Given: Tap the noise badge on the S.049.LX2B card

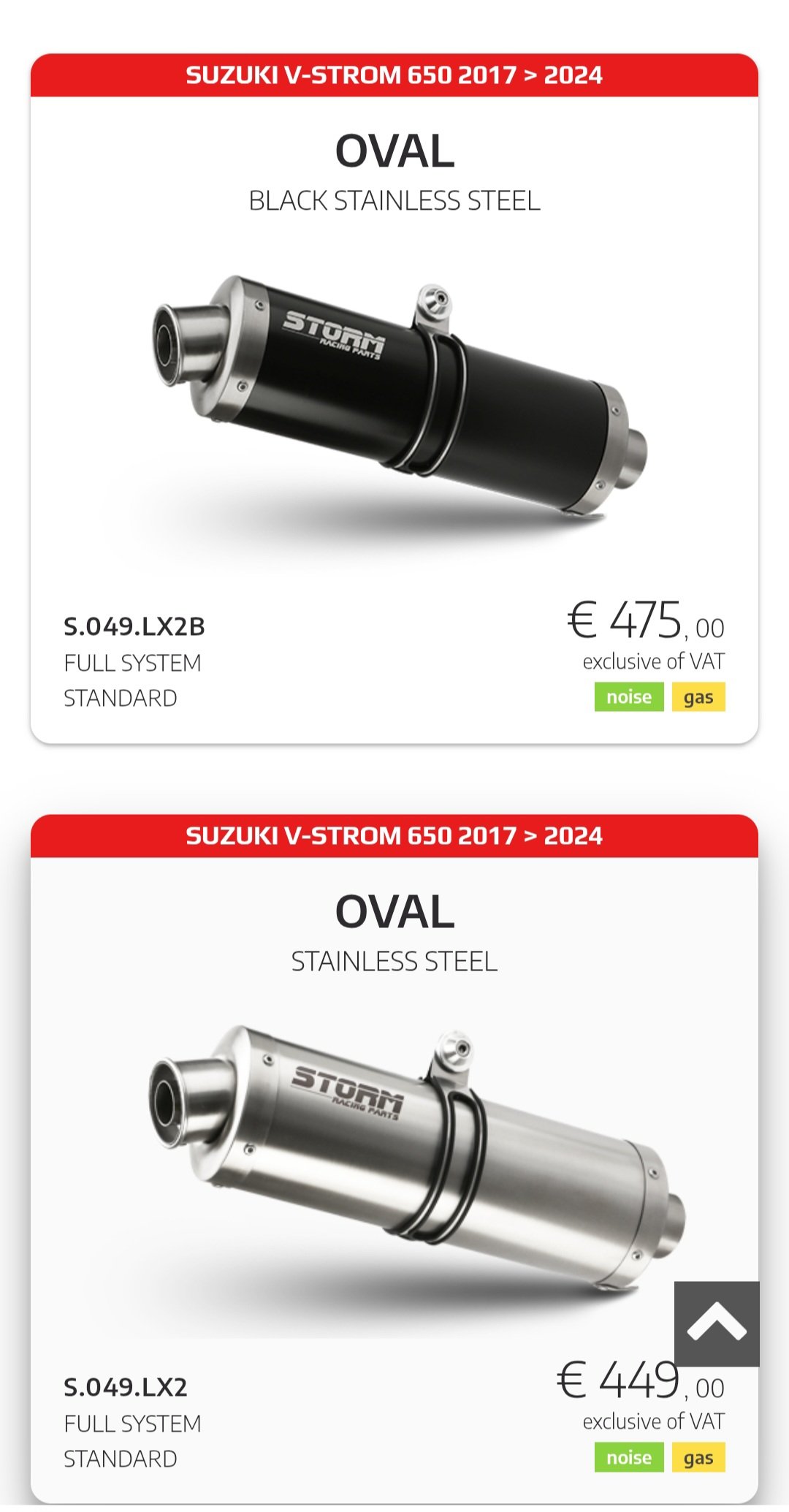Looking at the screenshot, I should click(629, 696).
